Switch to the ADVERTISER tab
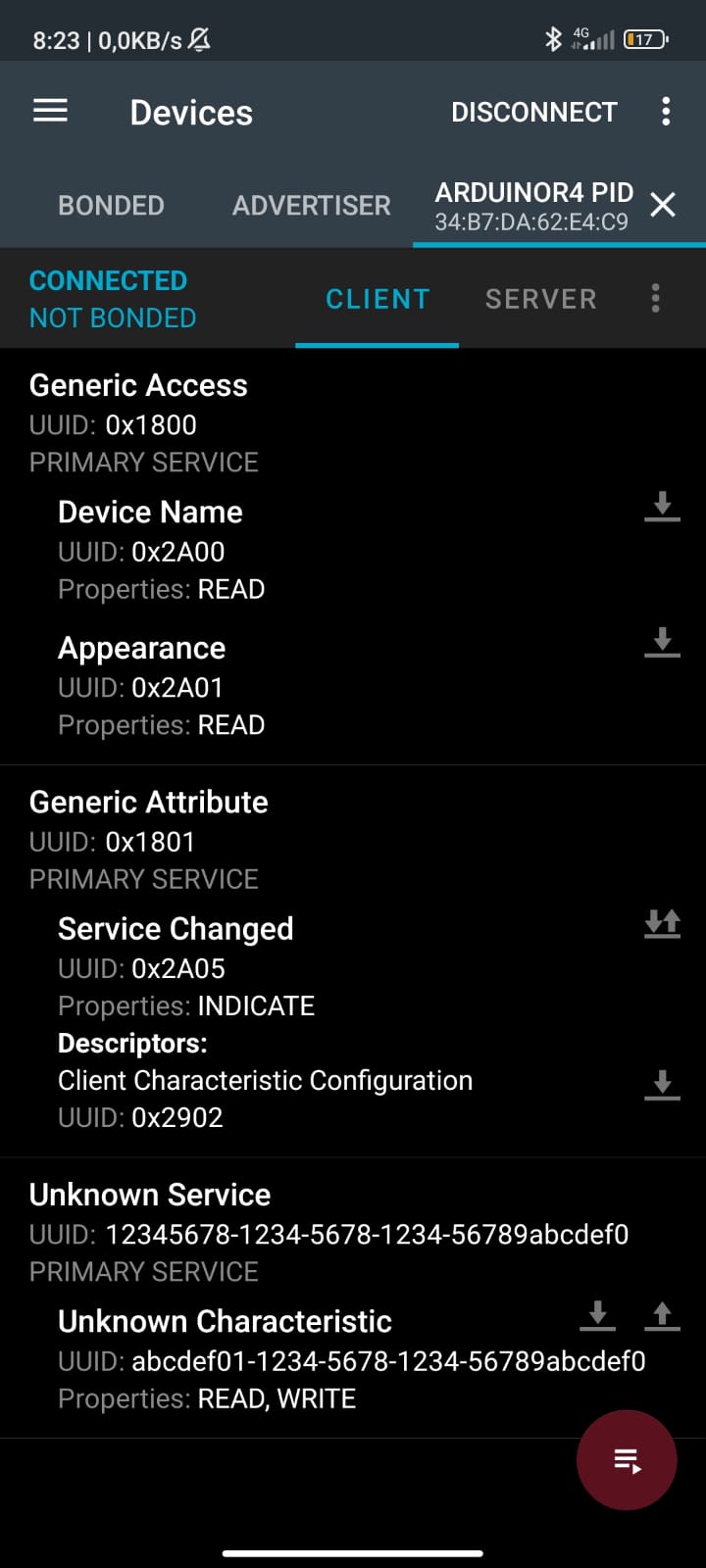Image resolution: width=706 pixels, height=1568 pixels. [x=311, y=206]
